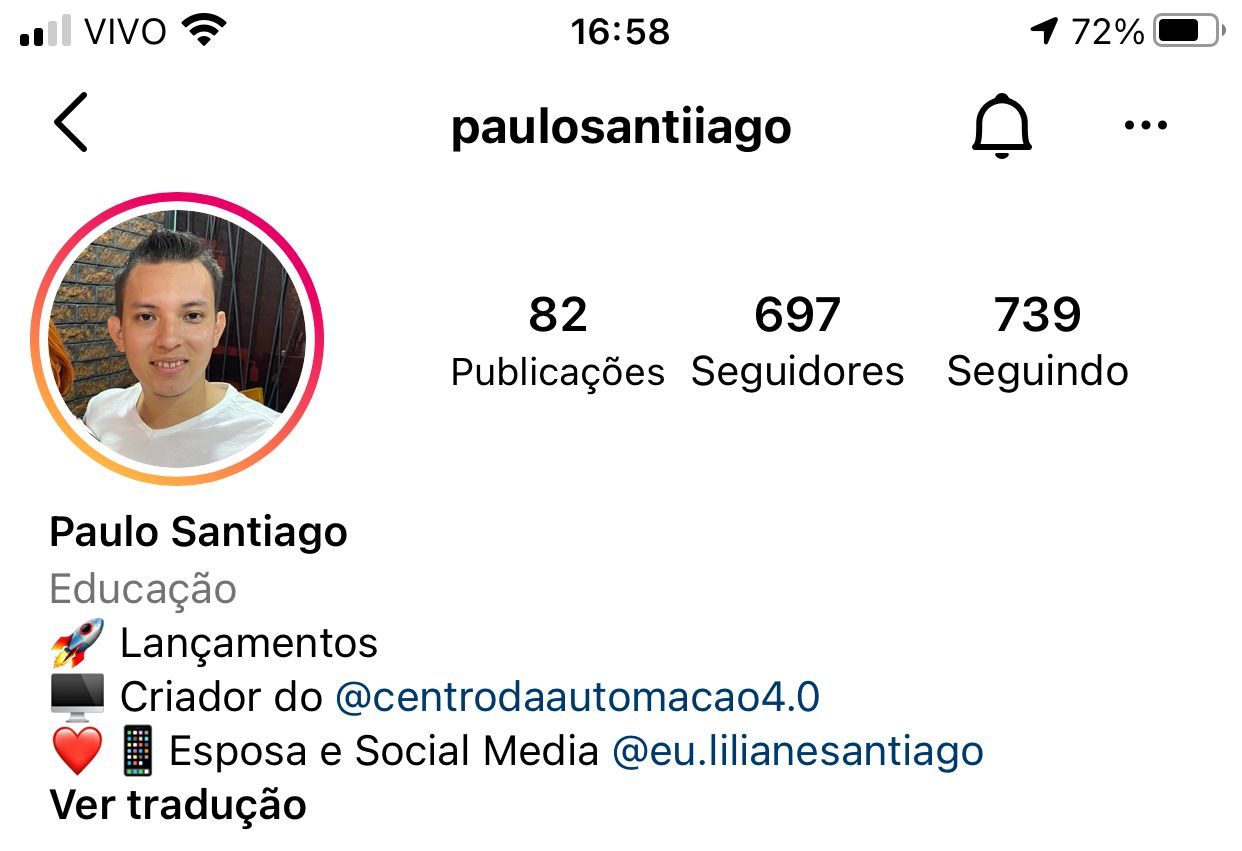View the 739 Seguindo list
Viewport: 1242px width, 851px height.
(1037, 340)
